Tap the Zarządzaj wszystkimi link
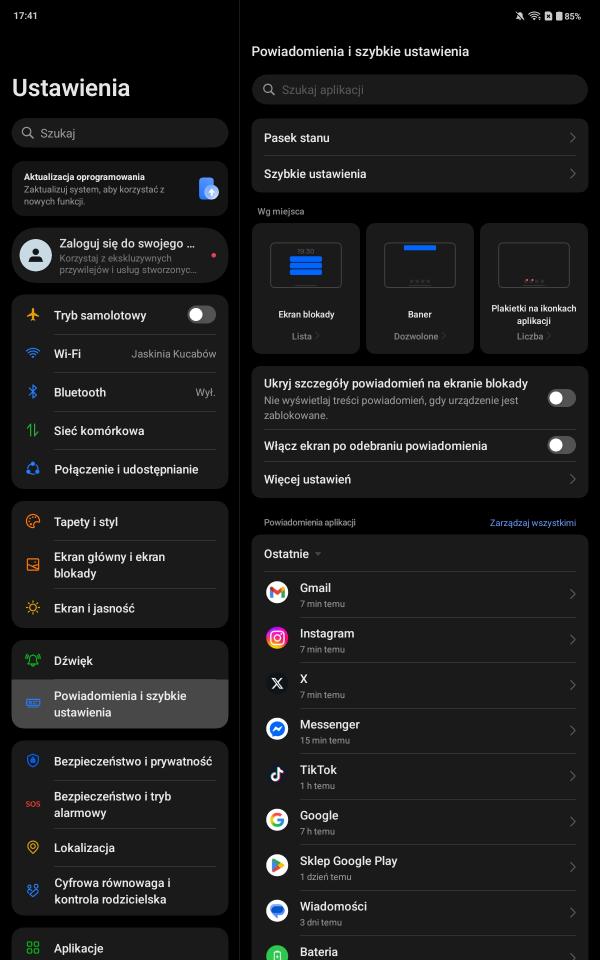600x960 pixels. [532, 523]
